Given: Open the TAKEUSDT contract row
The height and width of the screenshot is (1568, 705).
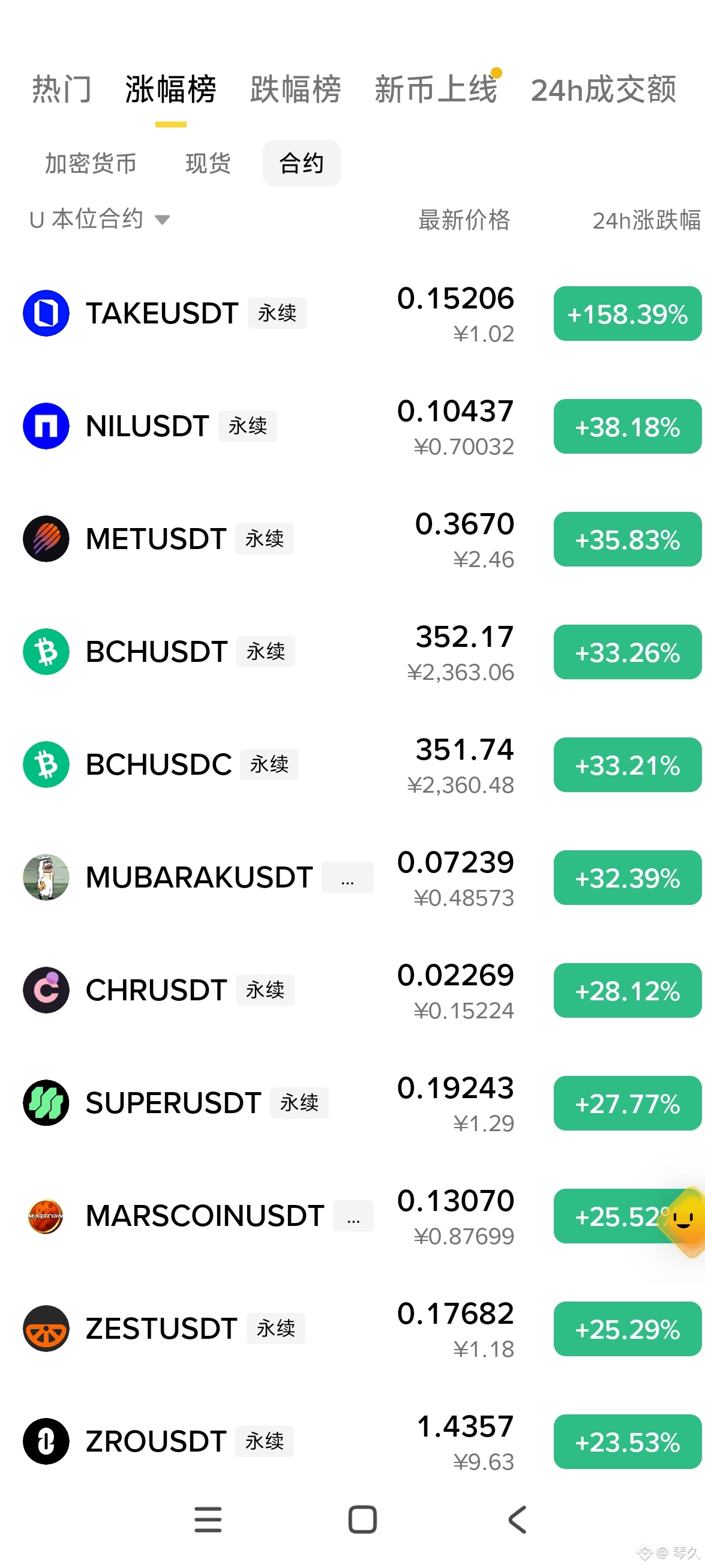Looking at the screenshot, I should pyautogui.click(x=353, y=314).
